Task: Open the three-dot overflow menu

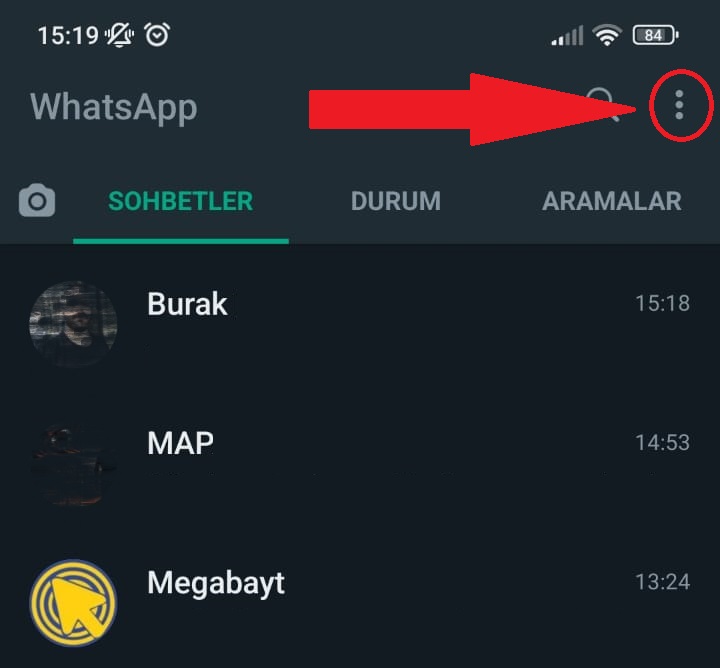Action: click(x=680, y=104)
